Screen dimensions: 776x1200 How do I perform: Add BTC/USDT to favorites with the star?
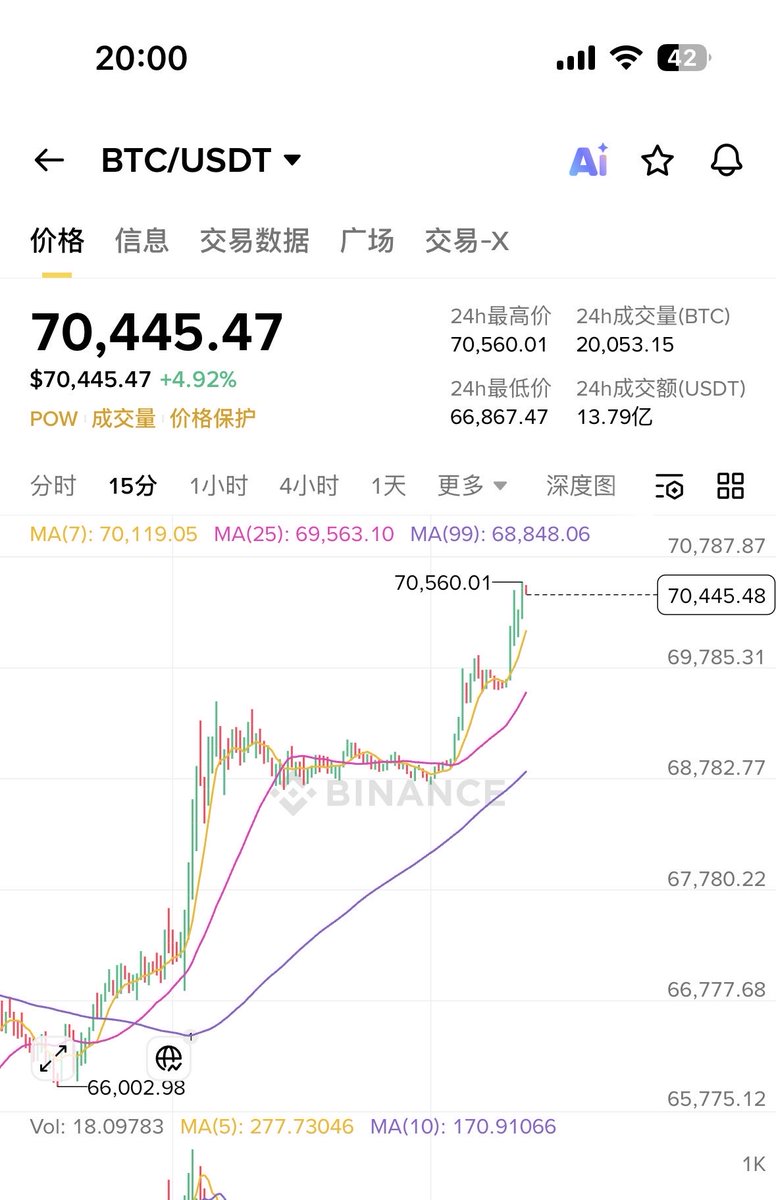[657, 160]
